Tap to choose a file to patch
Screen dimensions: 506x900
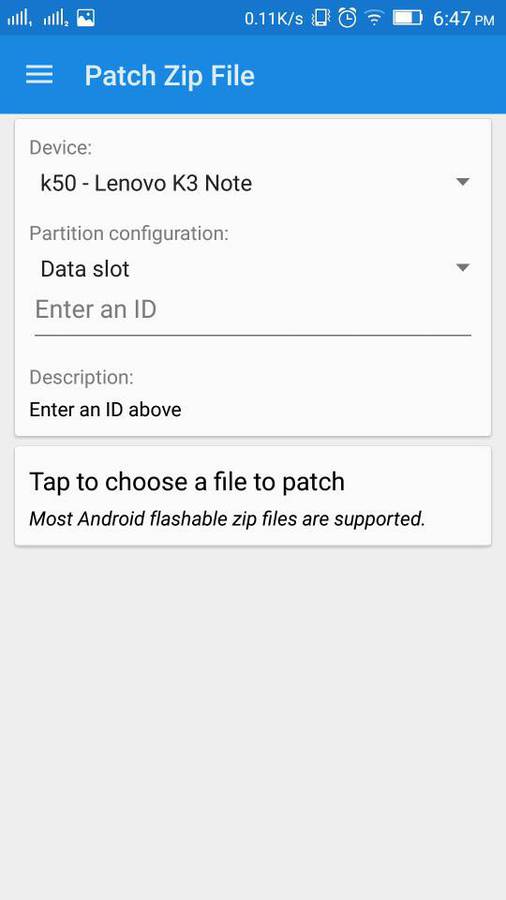252,496
